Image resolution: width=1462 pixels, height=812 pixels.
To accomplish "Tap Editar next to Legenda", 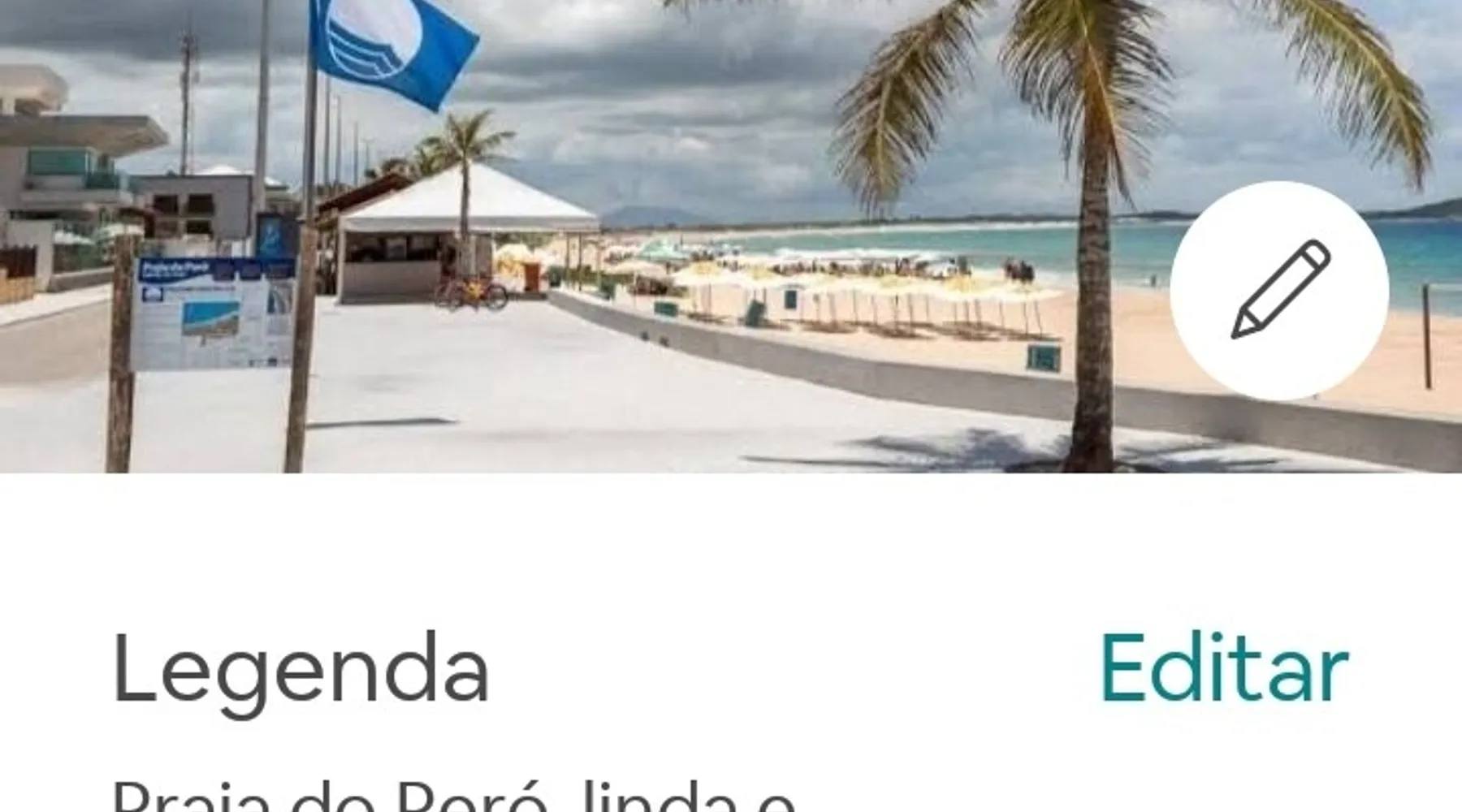I will point(1224,670).
